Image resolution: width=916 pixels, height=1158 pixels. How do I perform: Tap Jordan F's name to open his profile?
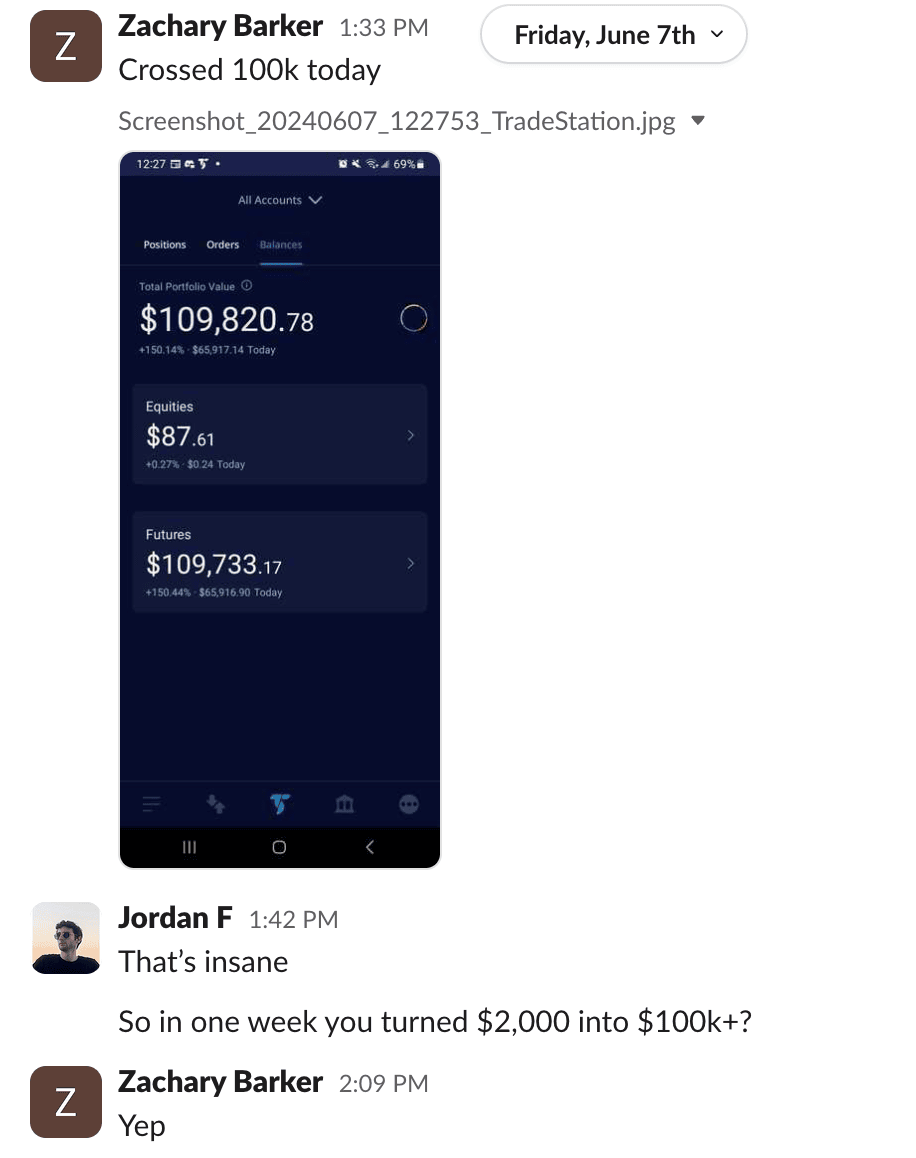pos(175,917)
